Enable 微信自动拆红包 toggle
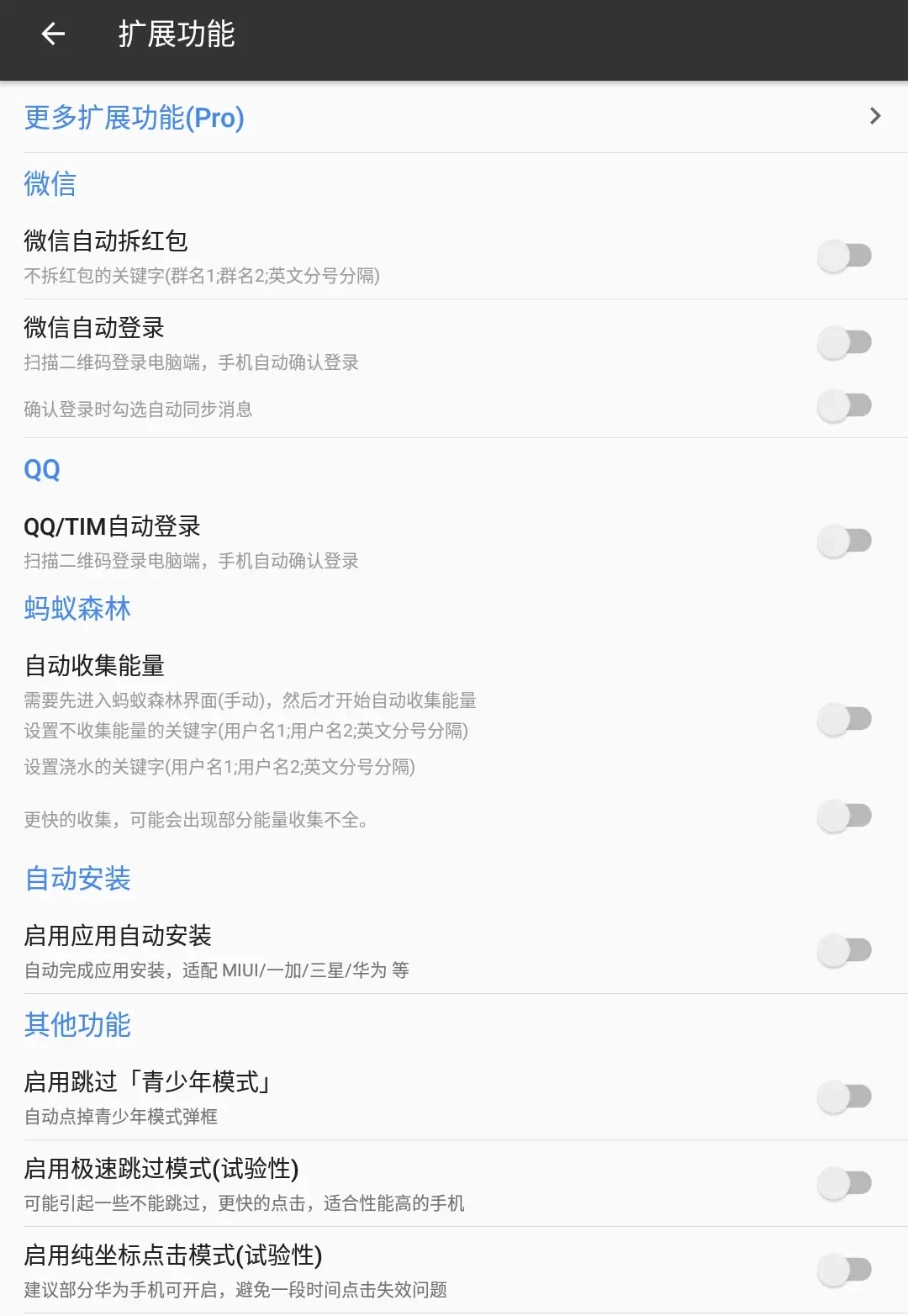908x1316 pixels. click(x=845, y=255)
